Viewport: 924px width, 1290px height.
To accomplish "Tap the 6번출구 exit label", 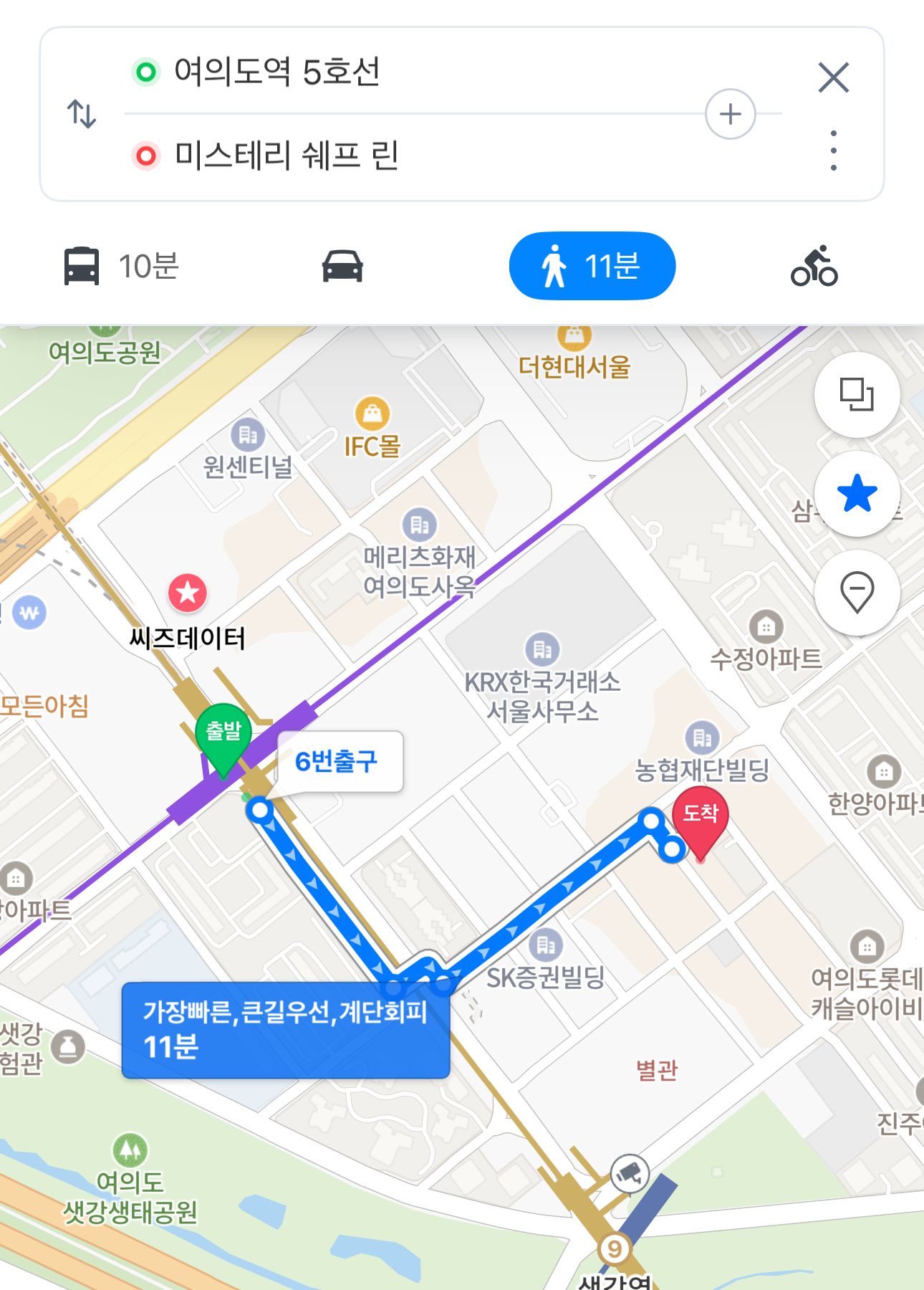I will point(337,761).
